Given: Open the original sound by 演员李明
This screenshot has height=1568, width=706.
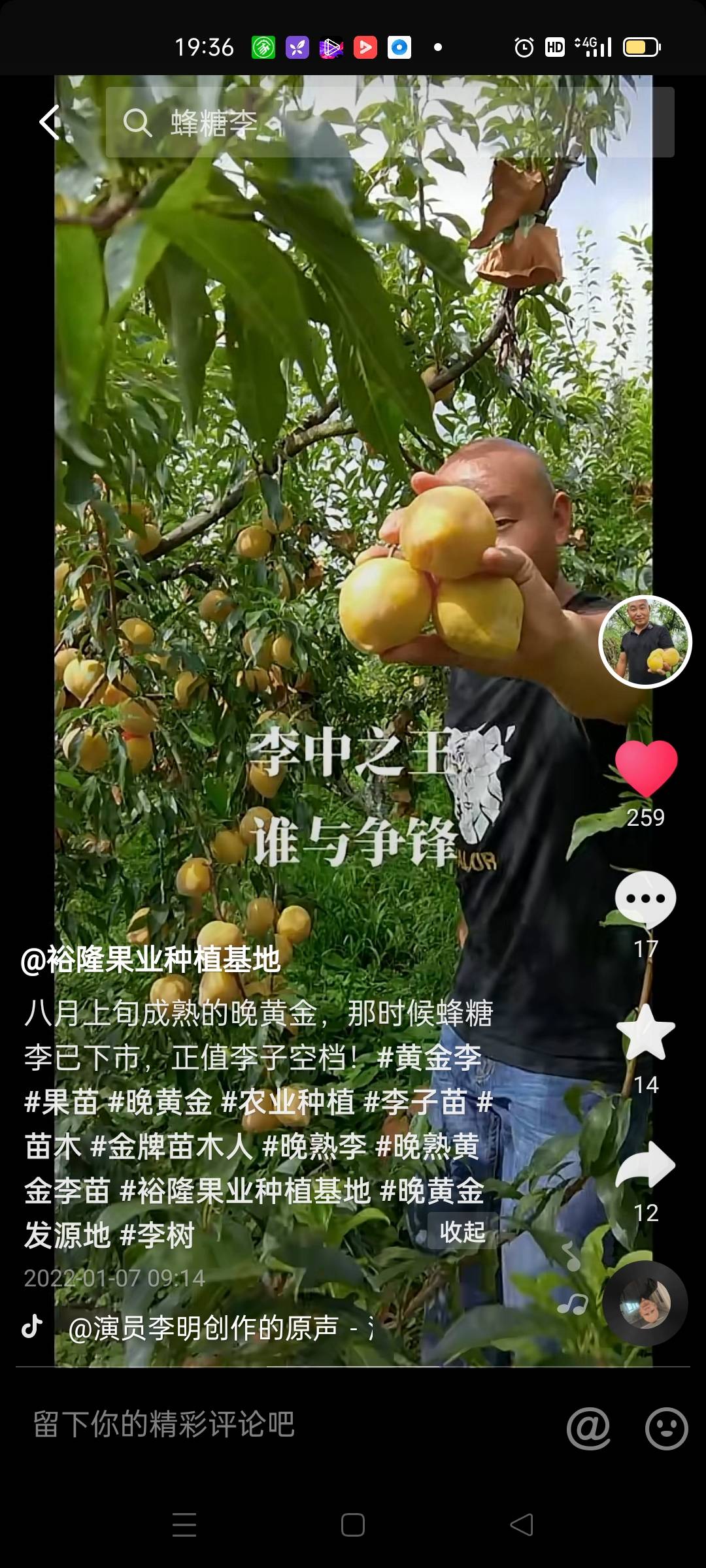Looking at the screenshot, I should [216, 1328].
